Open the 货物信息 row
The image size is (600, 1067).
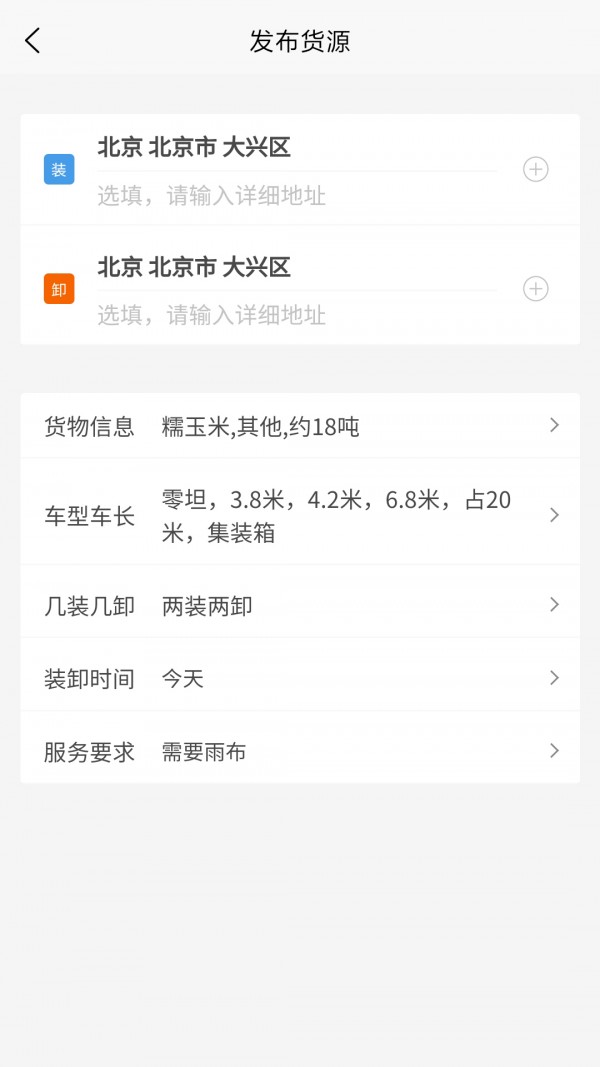click(300, 427)
